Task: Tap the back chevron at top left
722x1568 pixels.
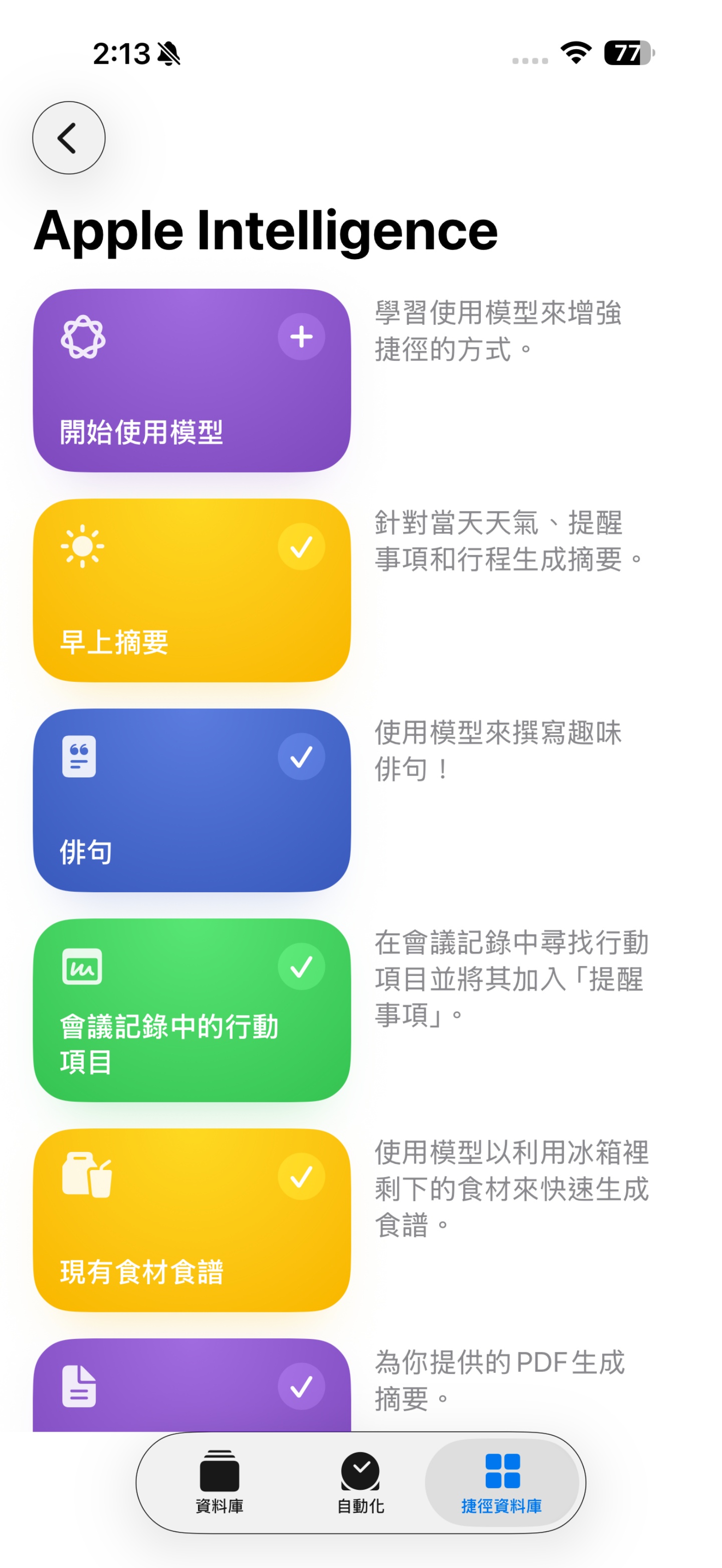Action: [68, 137]
